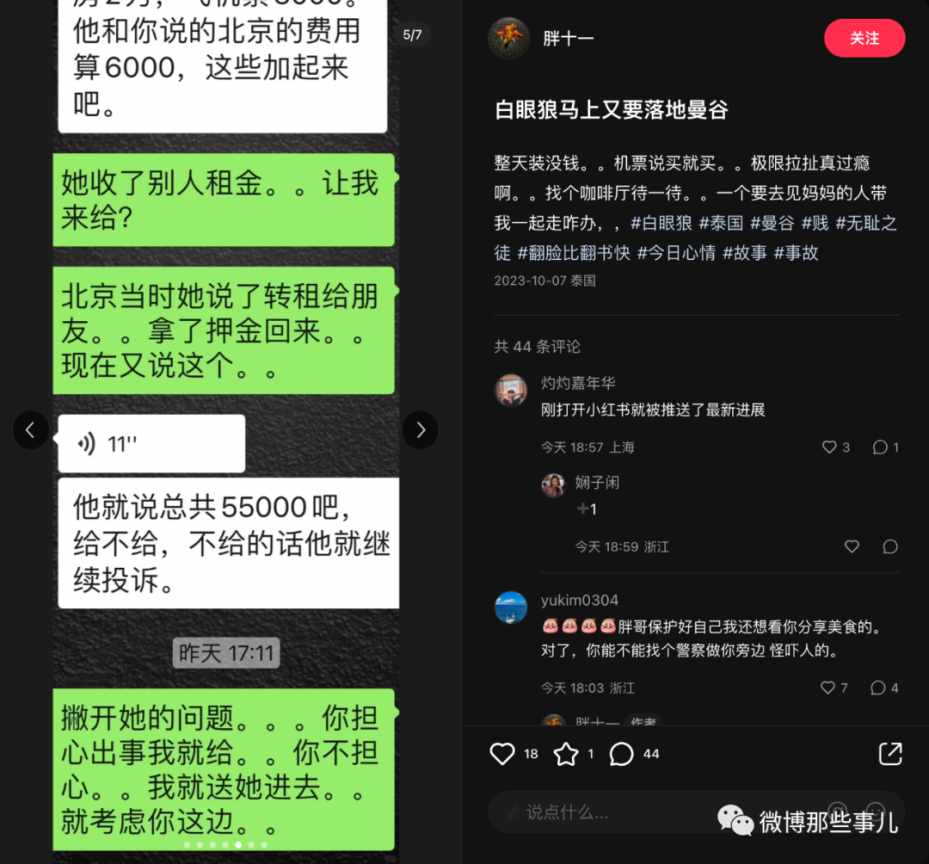Like 灼灼嘉年华's comment
Screen dimensions: 929x864
tap(829, 447)
